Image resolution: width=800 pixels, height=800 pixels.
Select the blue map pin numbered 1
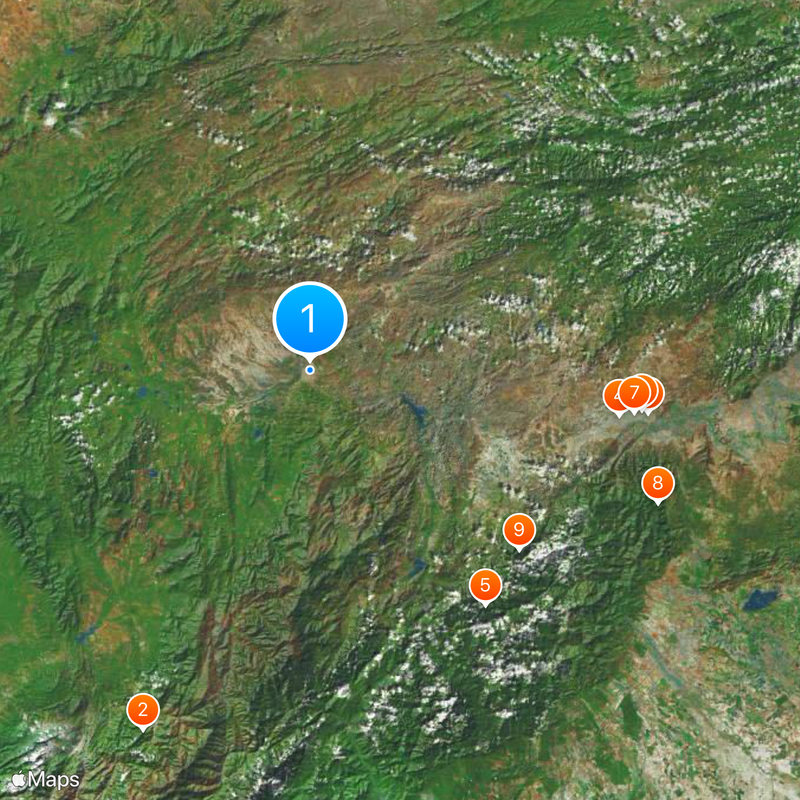click(309, 319)
